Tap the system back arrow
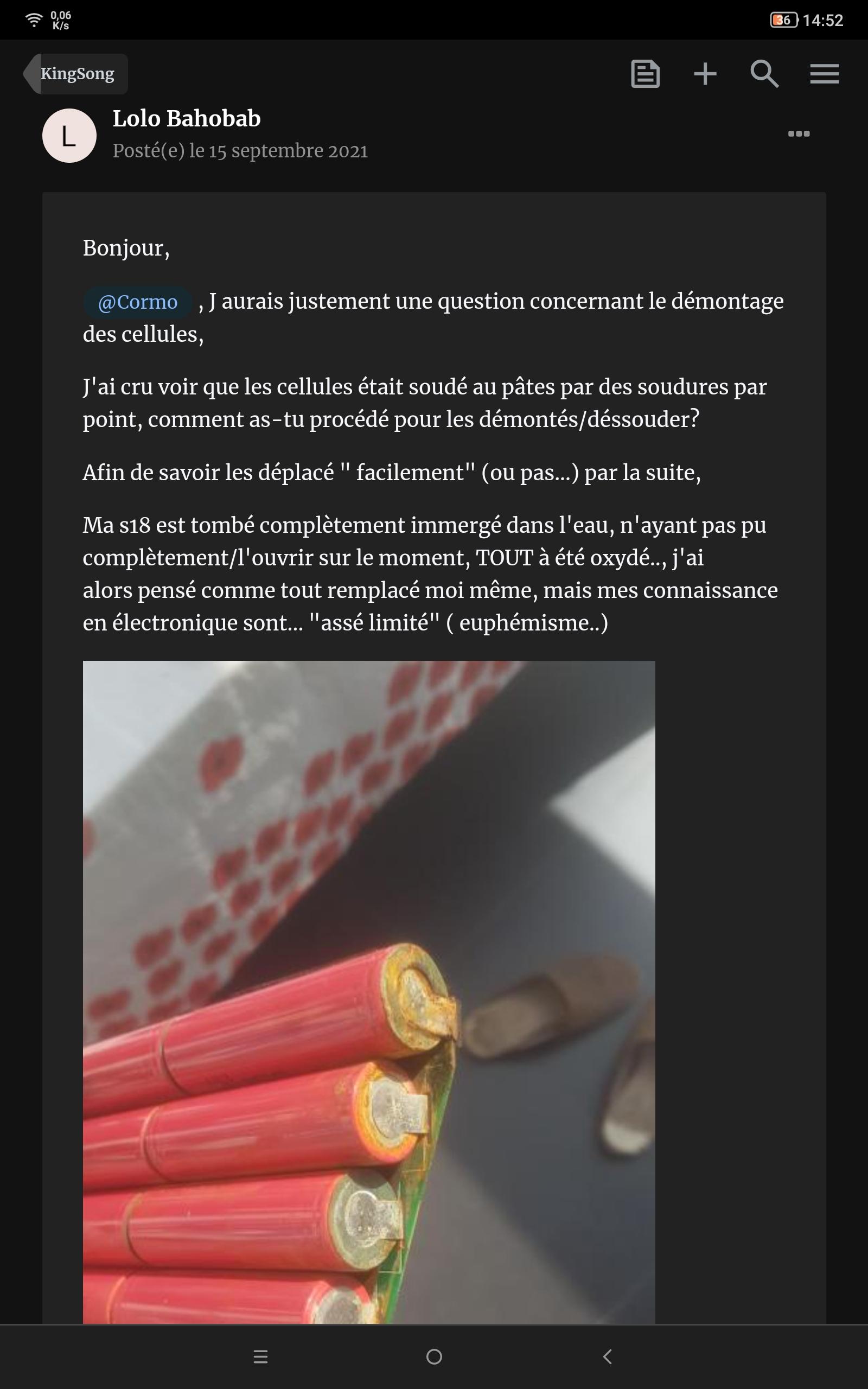The image size is (868, 1389). [608, 1357]
